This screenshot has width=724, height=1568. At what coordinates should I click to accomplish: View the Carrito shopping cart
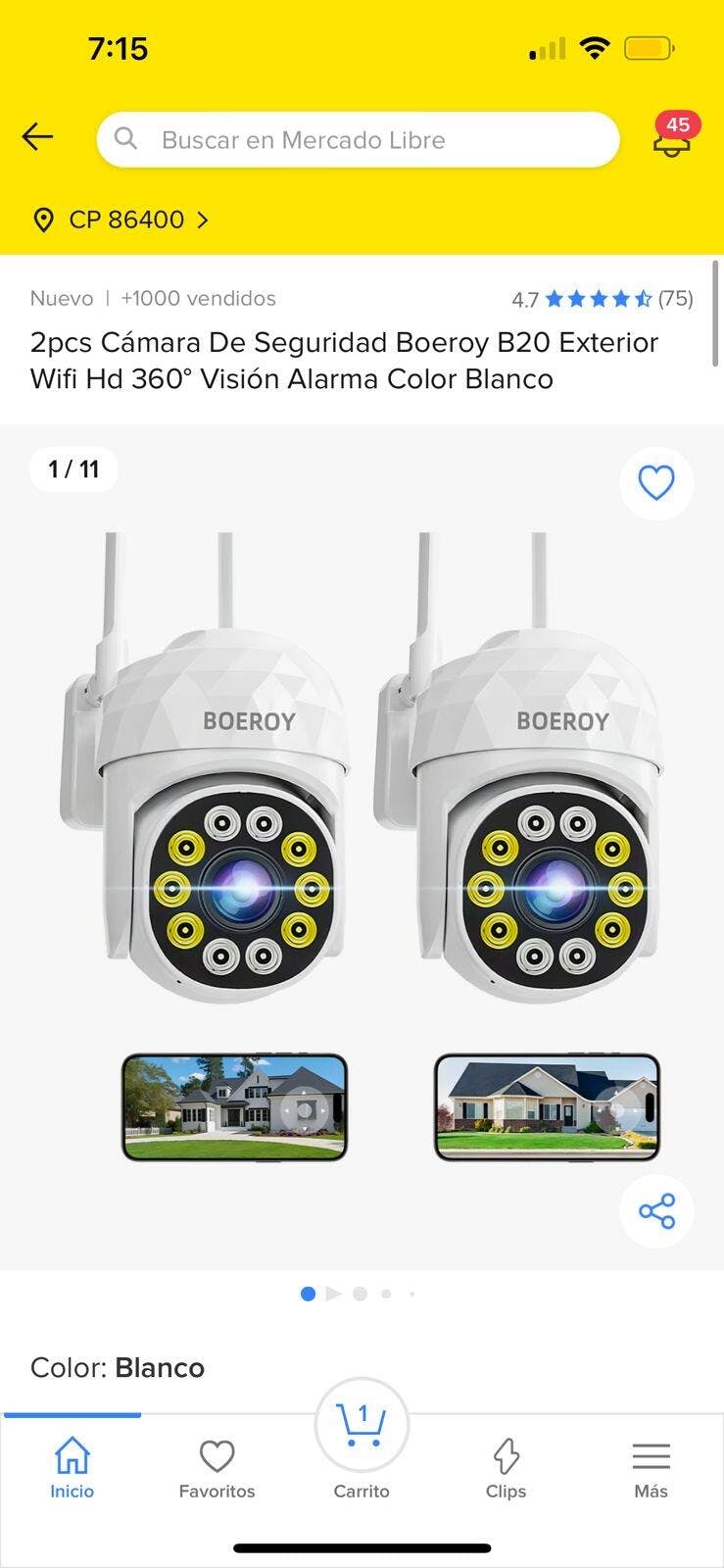click(x=362, y=1441)
